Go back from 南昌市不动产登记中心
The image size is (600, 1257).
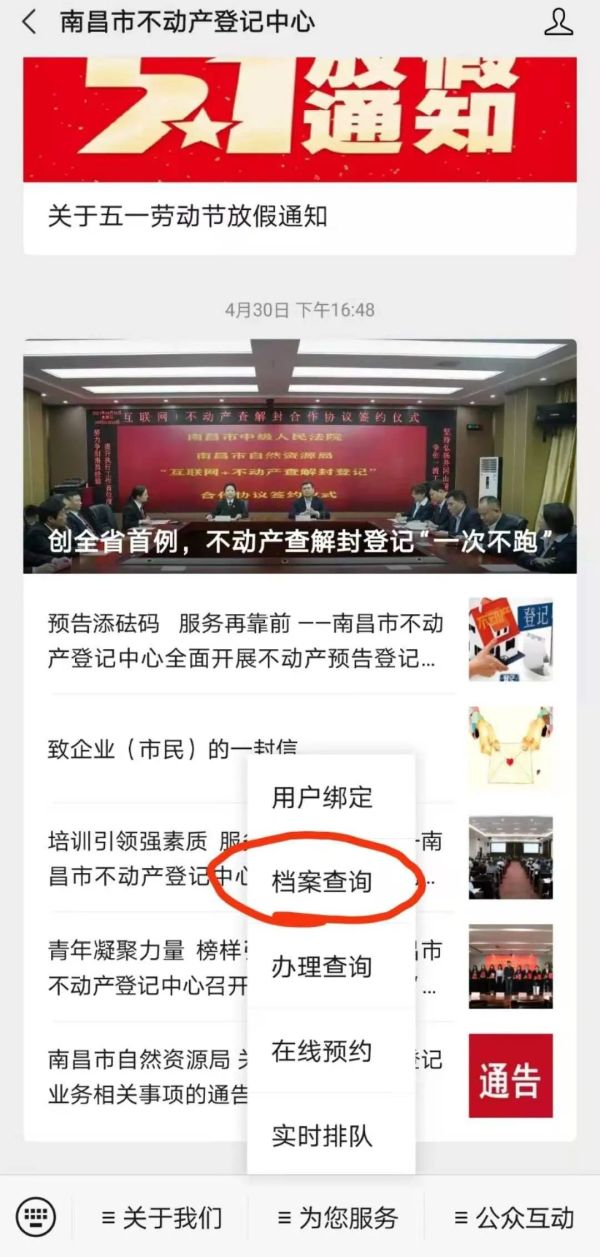[x=29, y=22]
